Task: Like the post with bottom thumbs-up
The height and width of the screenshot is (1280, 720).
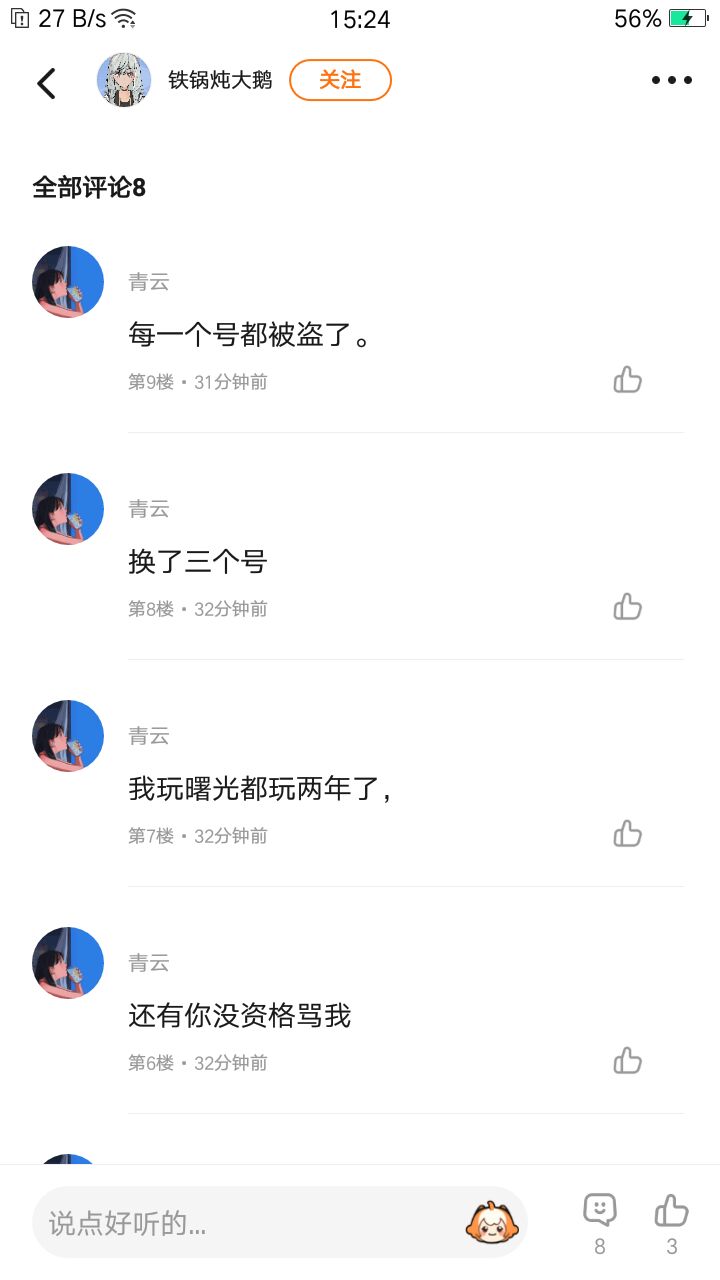Action: coord(672,1212)
